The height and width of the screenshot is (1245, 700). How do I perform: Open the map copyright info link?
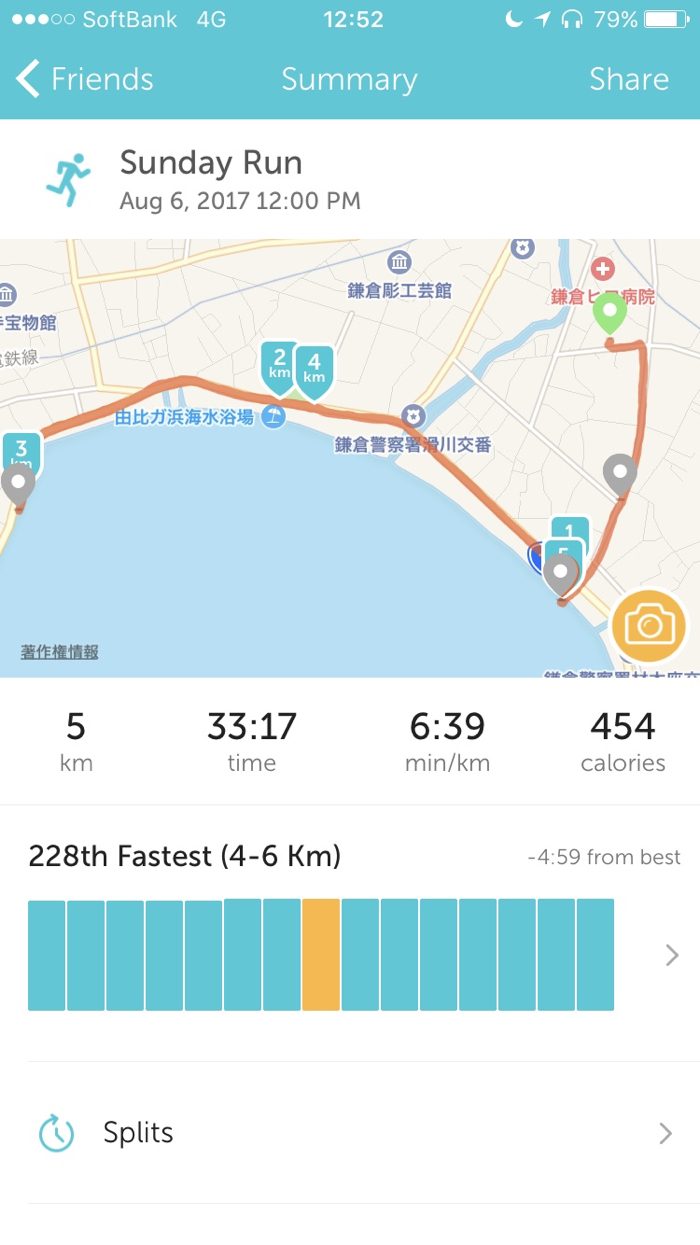point(60,652)
